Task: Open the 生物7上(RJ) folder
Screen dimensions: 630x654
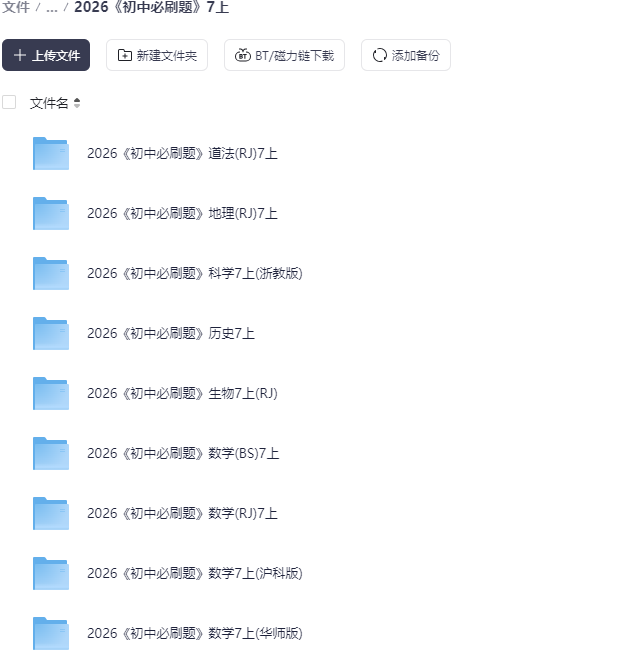Action: pyautogui.click(x=182, y=393)
